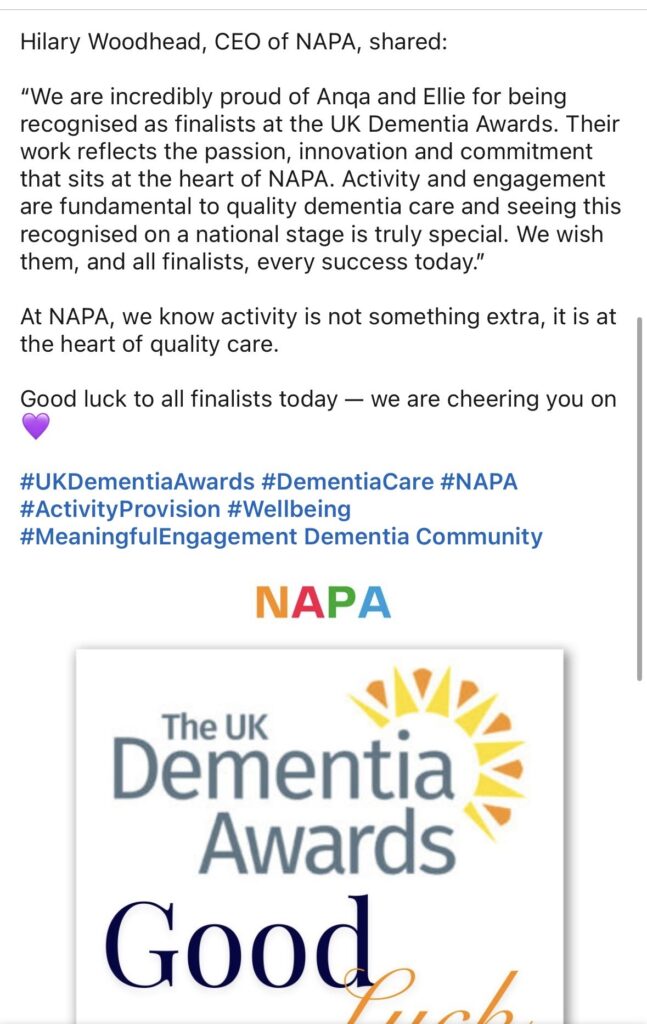The image size is (647, 1024).
Task: Open the #MeaningfulEngagement hashtag
Action: (159, 537)
